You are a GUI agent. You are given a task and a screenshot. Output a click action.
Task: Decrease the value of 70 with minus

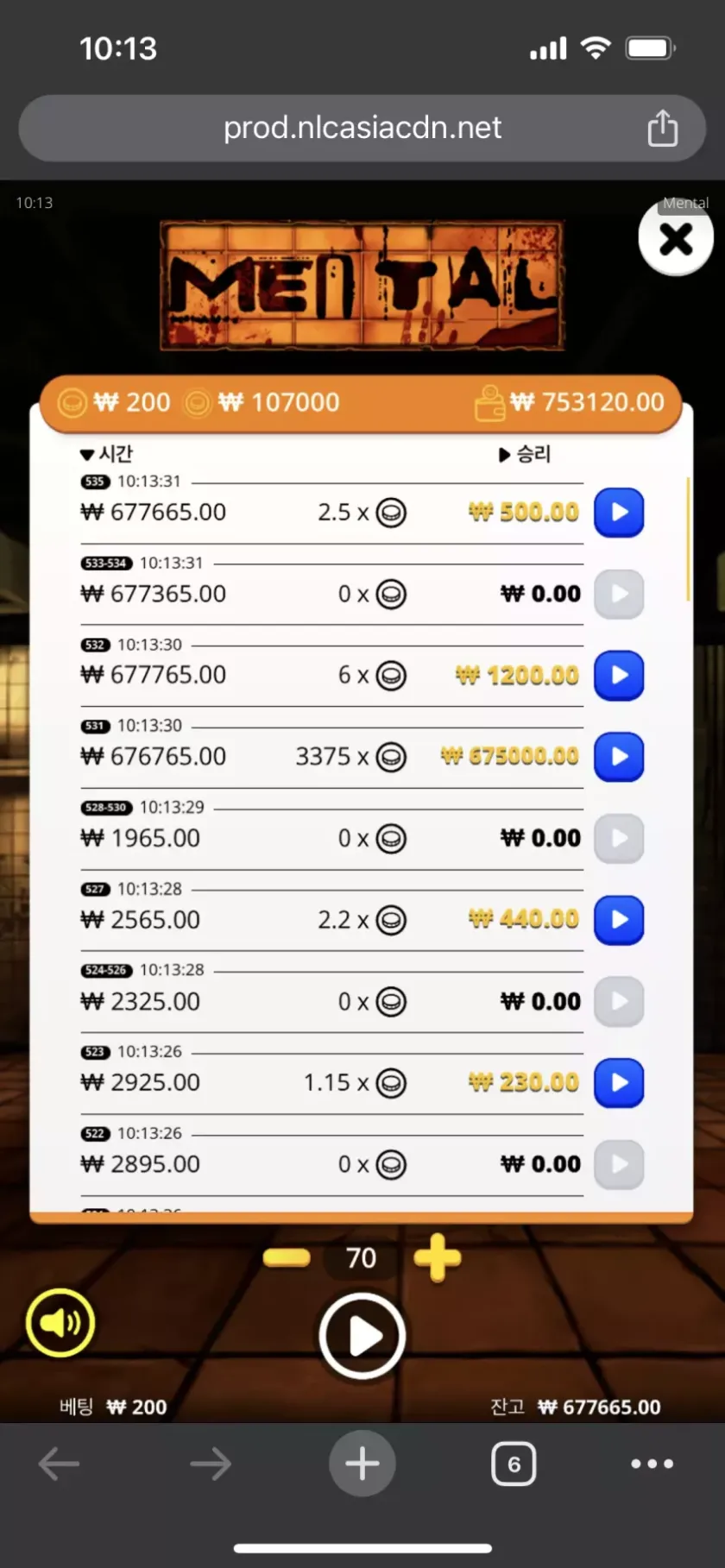click(x=287, y=1258)
